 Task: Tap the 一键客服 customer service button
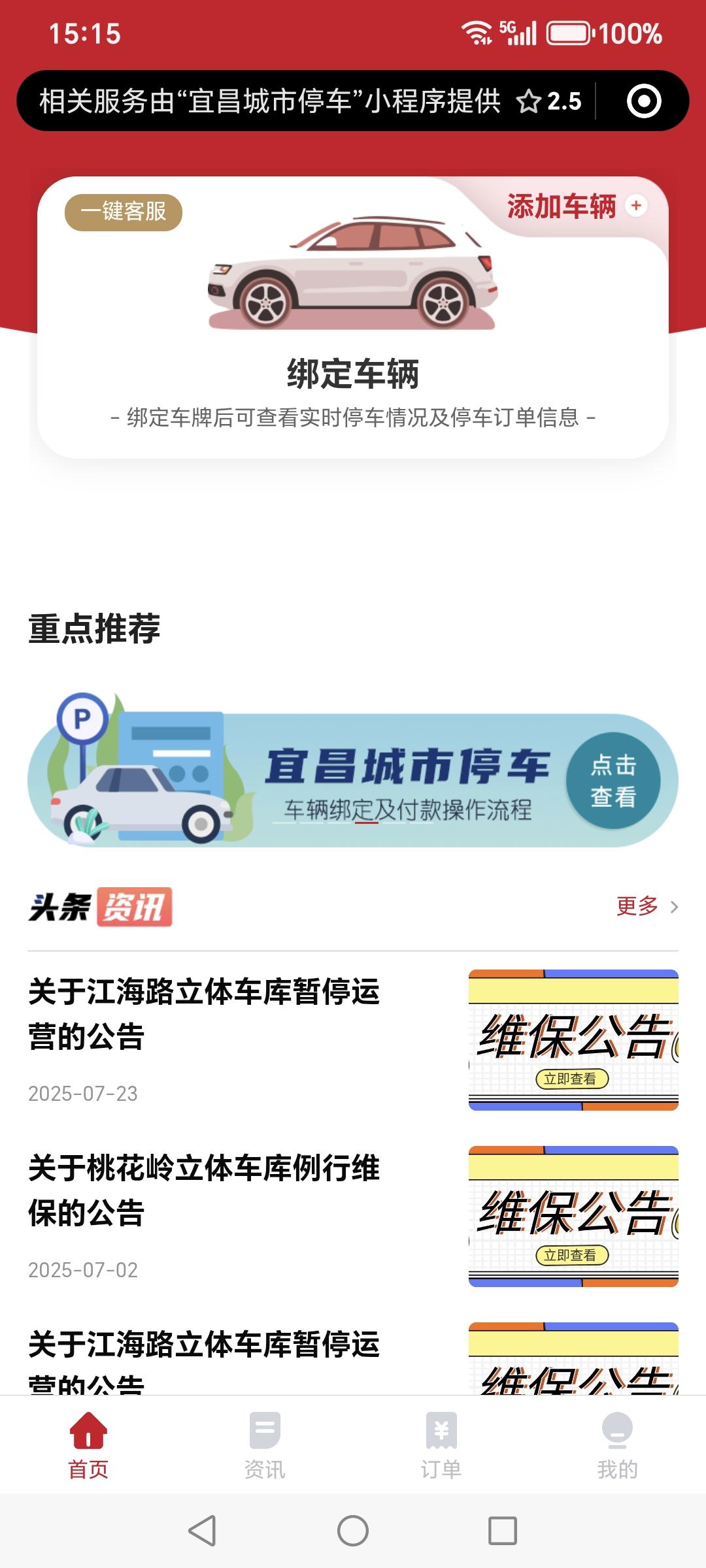[x=124, y=210]
